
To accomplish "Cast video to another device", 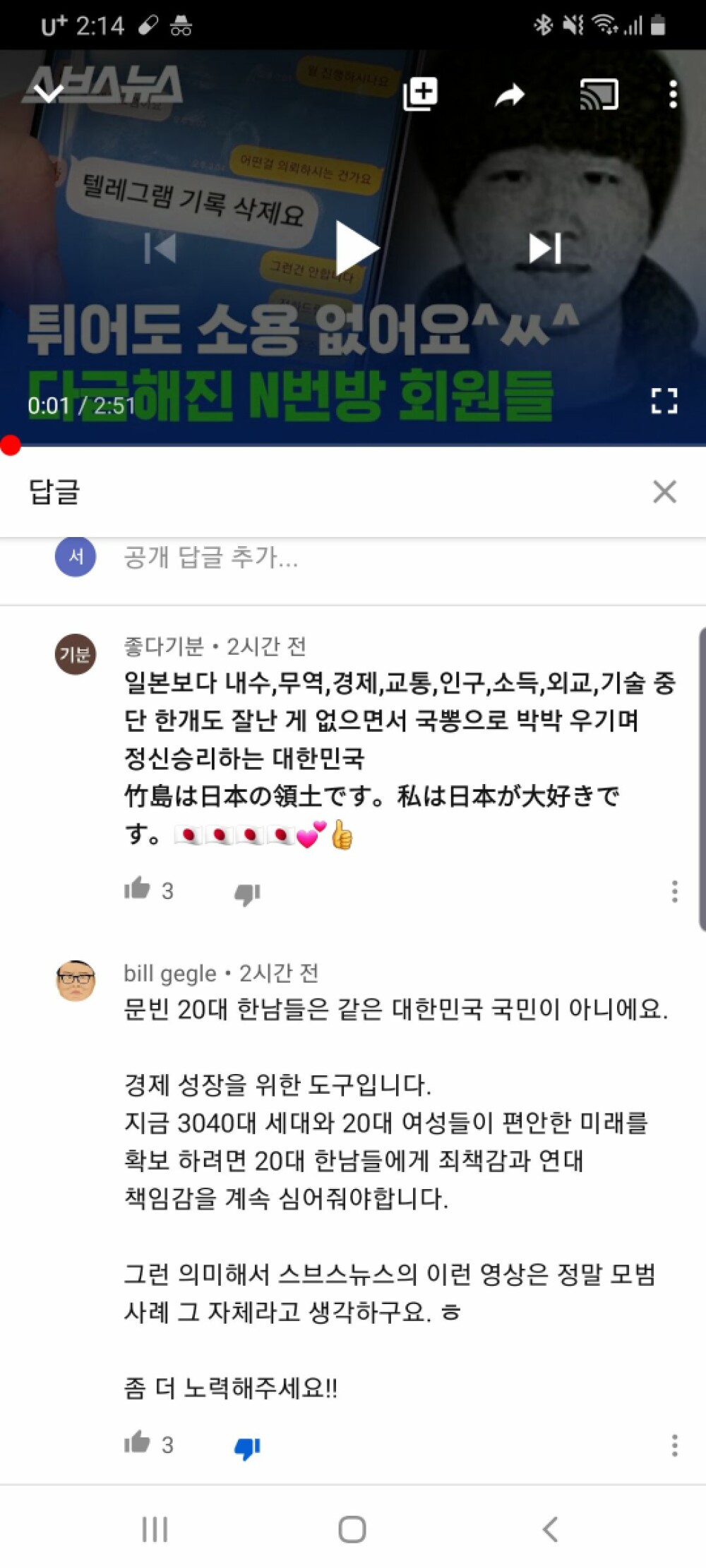I will pos(599,95).
